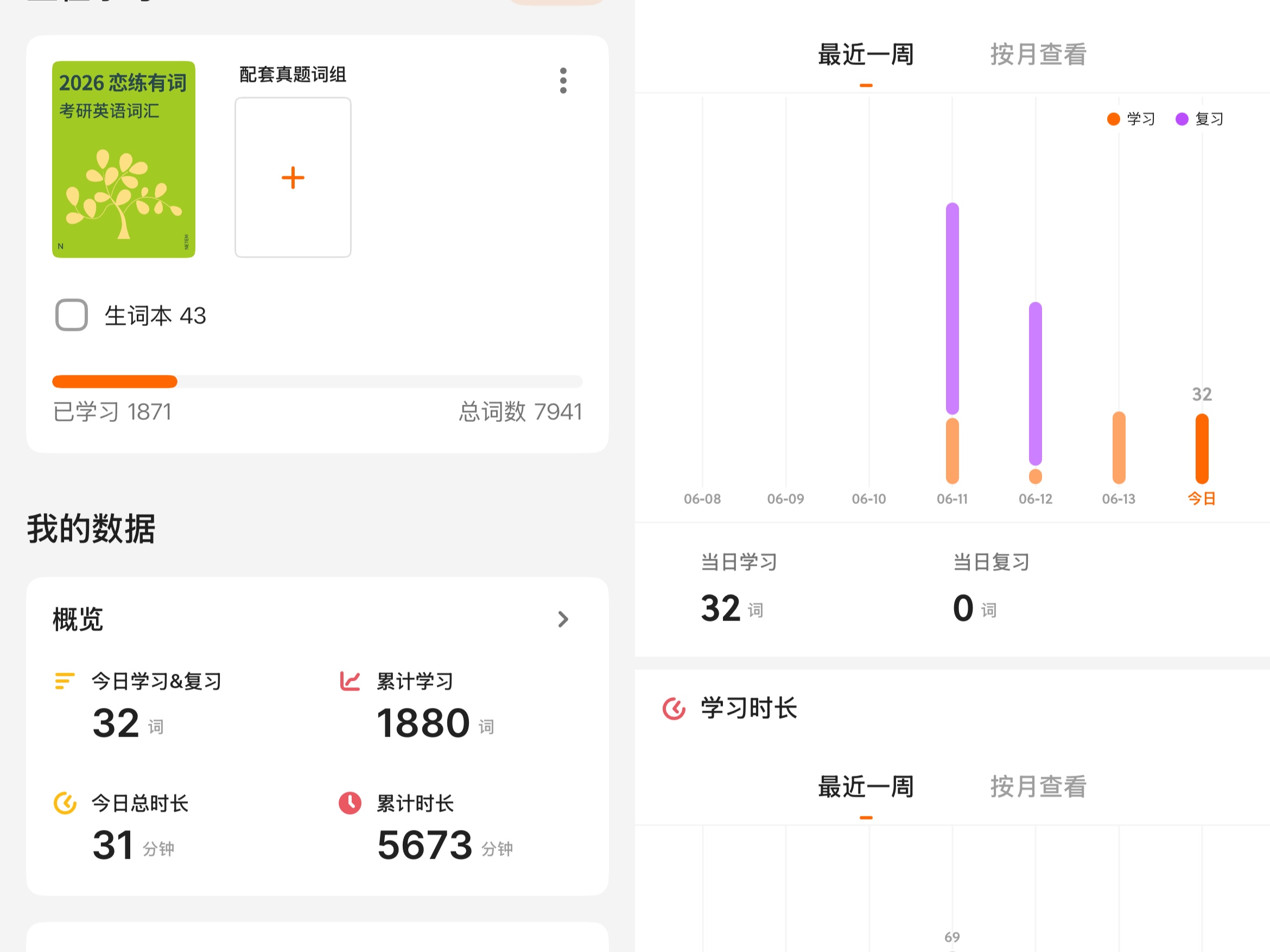The image size is (1270, 952).
Task: Select the 今日 bar in the chart
Action: [1202, 449]
